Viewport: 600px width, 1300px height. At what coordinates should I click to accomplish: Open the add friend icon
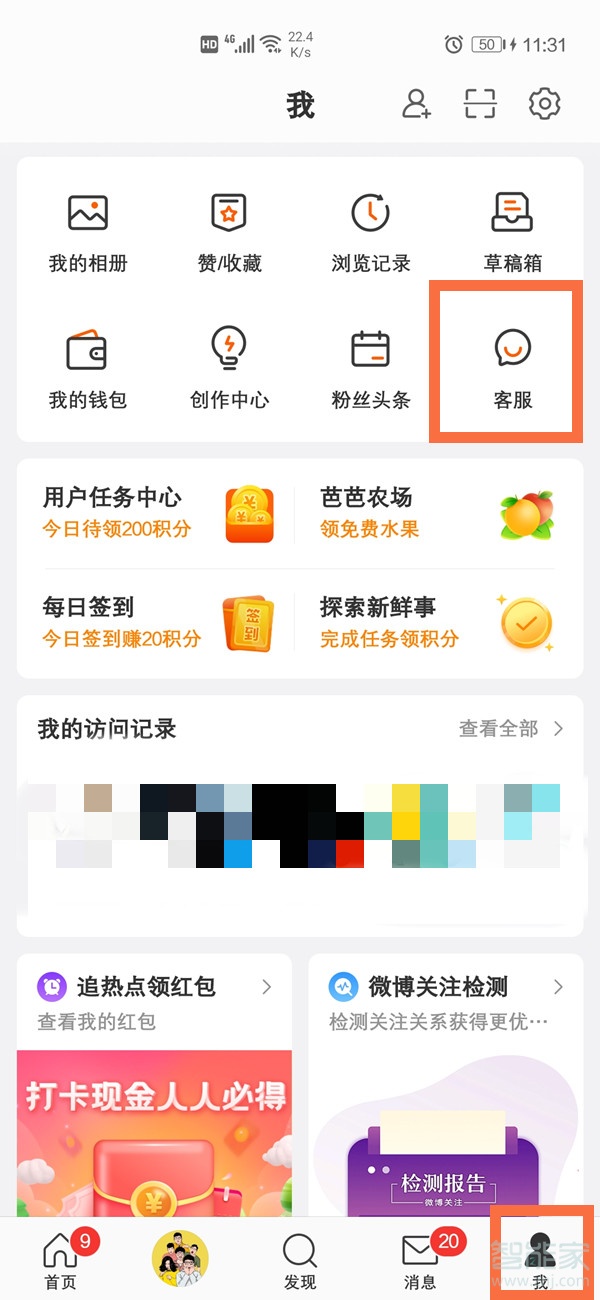(x=416, y=104)
